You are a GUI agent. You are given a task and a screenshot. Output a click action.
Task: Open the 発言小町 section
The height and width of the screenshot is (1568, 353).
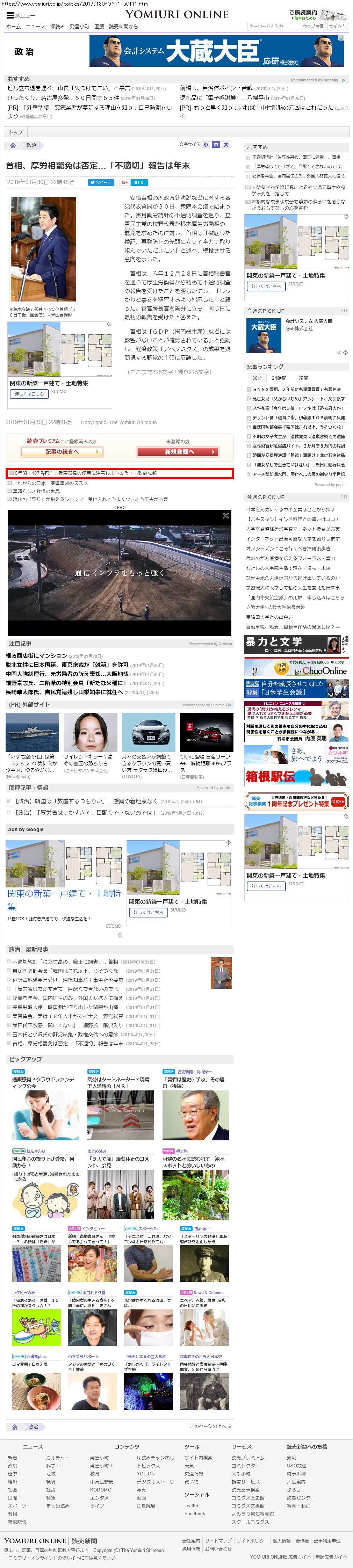[x=79, y=27]
